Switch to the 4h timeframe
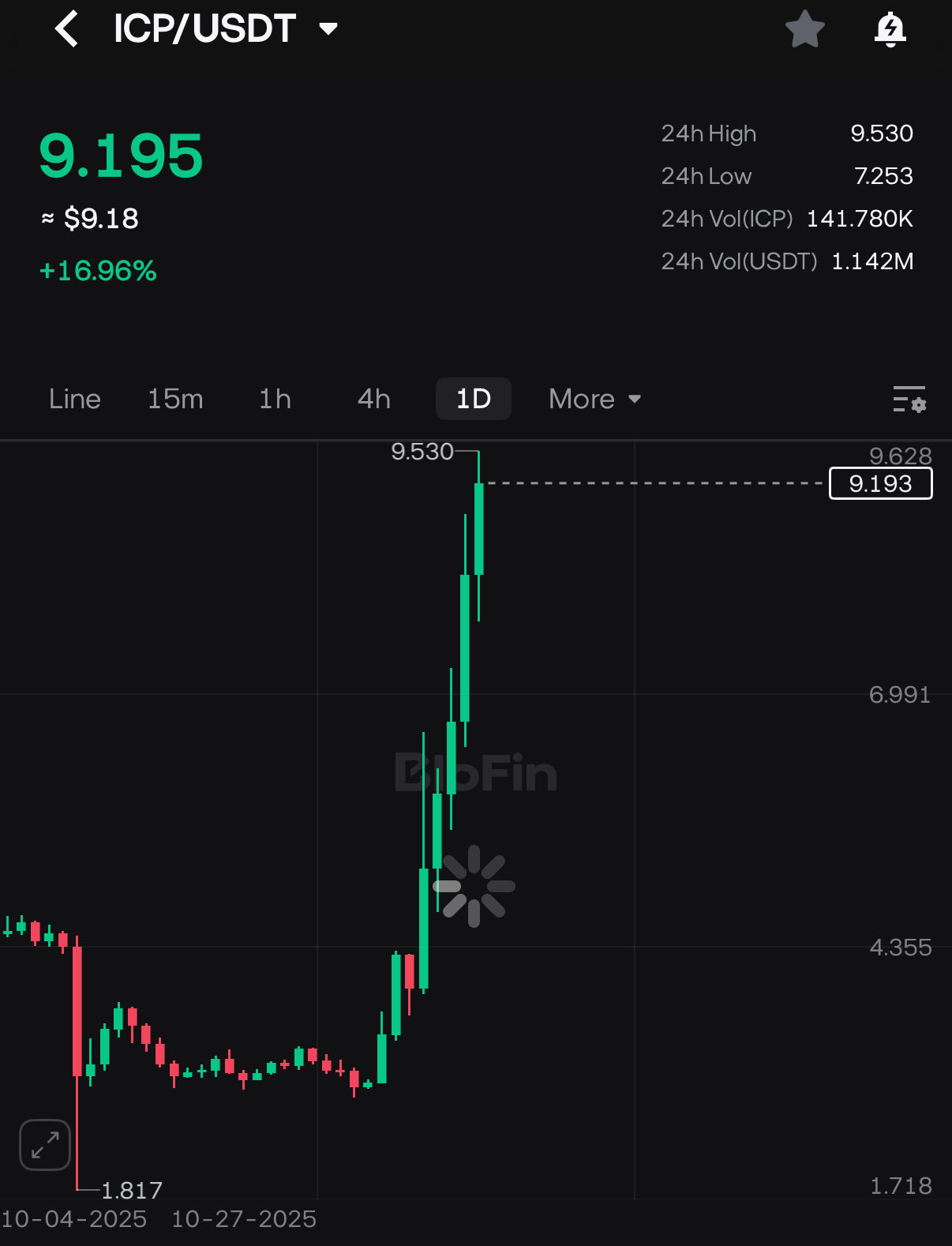Image resolution: width=952 pixels, height=1246 pixels. (x=374, y=399)
